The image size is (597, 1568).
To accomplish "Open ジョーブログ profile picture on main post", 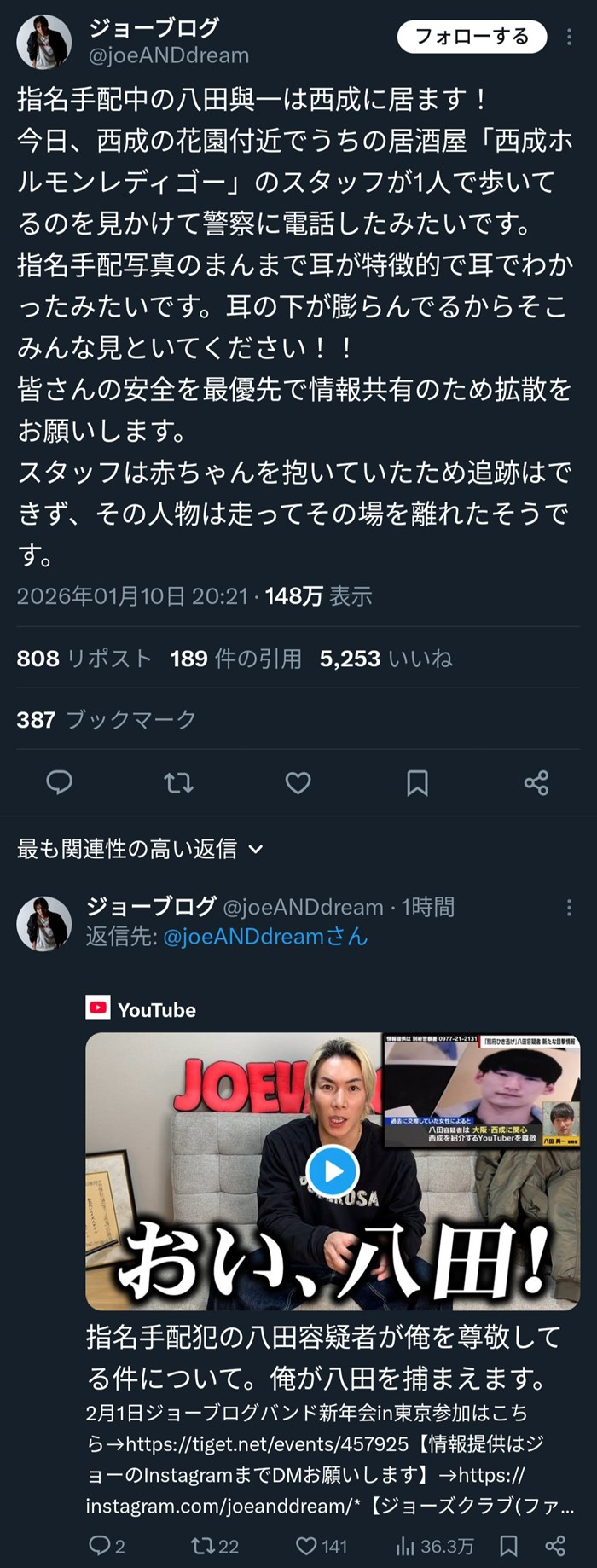I will pyautogui.click(x=44, y=42).
